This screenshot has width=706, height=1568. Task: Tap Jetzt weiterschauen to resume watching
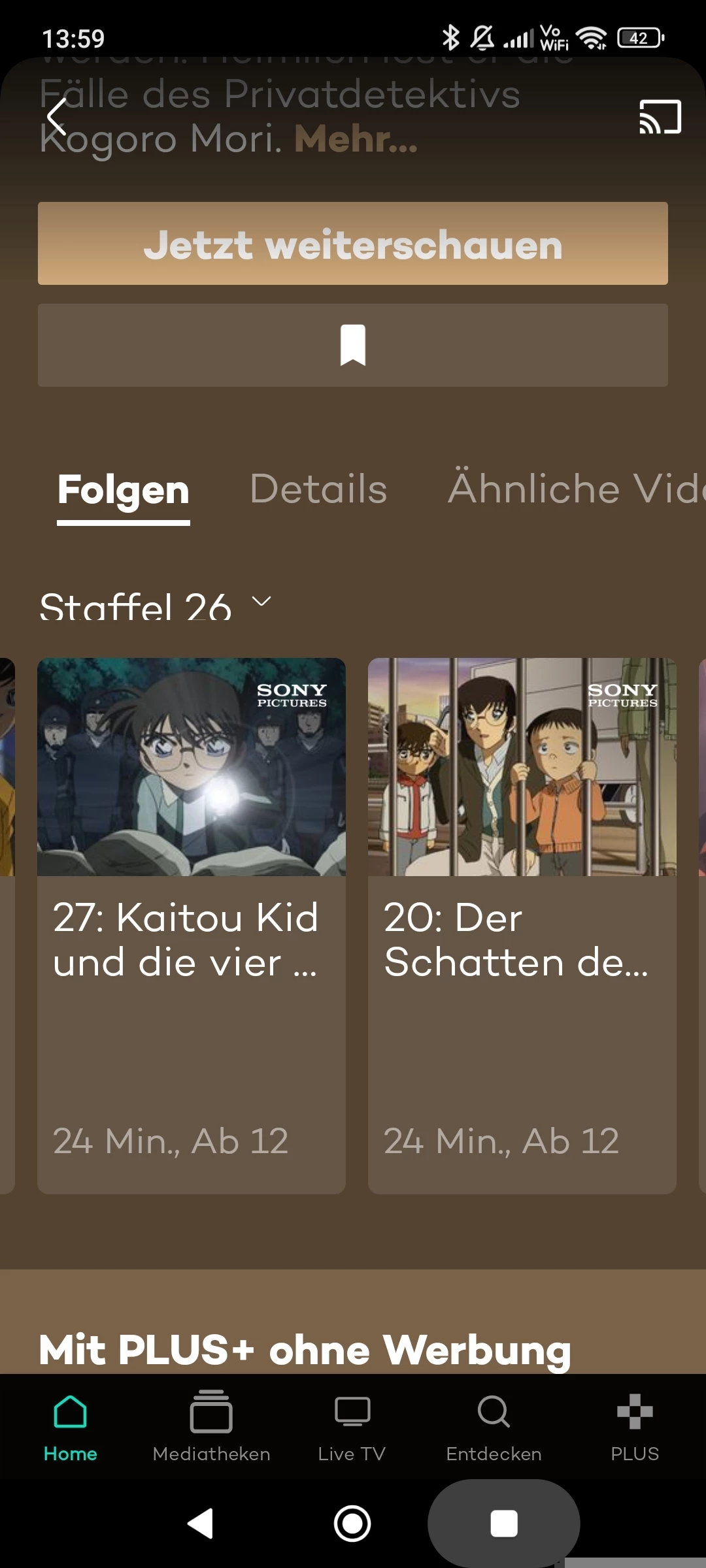(353, 244)
